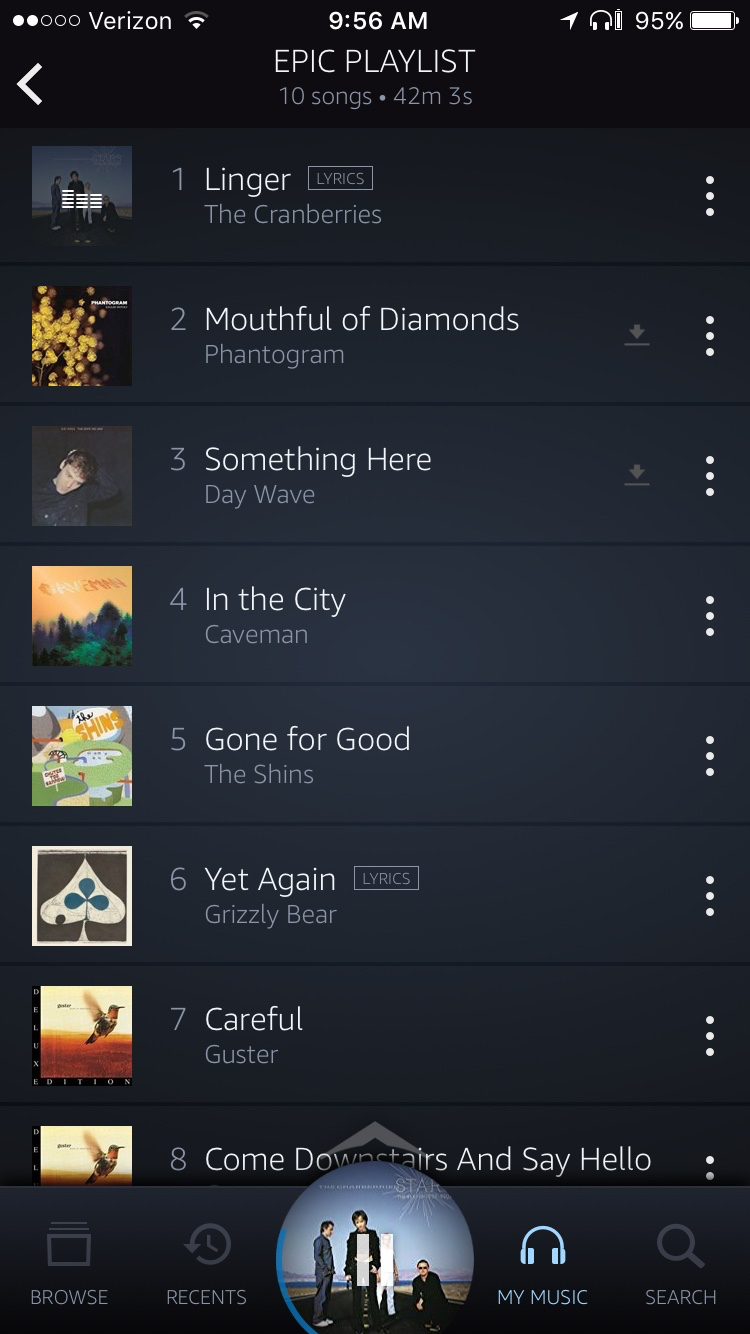This screenshot has height=1334, width=750.
Task: Show more options for In the City
Action: point(709,616)
